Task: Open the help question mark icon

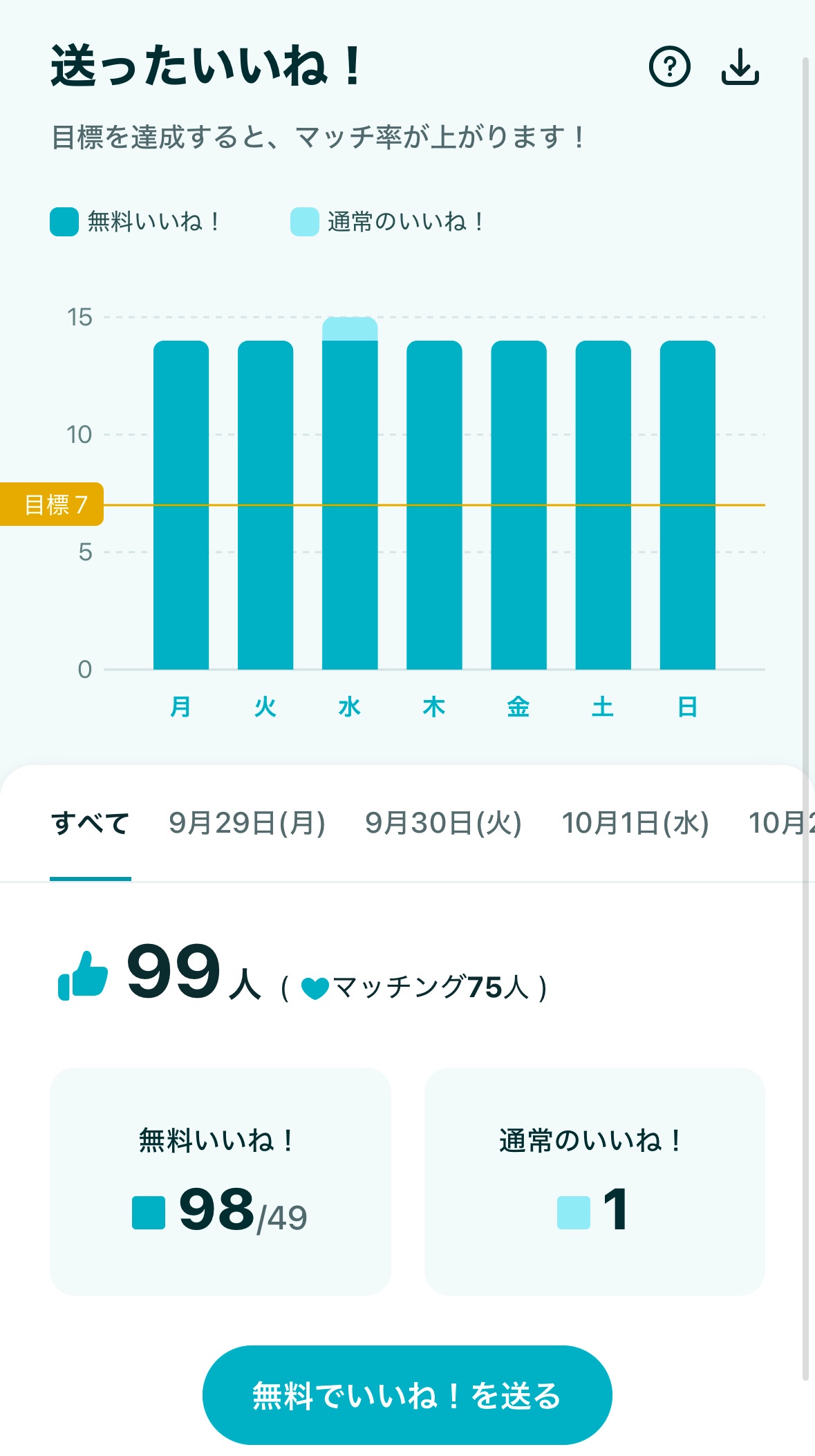Action: [669, 67]
